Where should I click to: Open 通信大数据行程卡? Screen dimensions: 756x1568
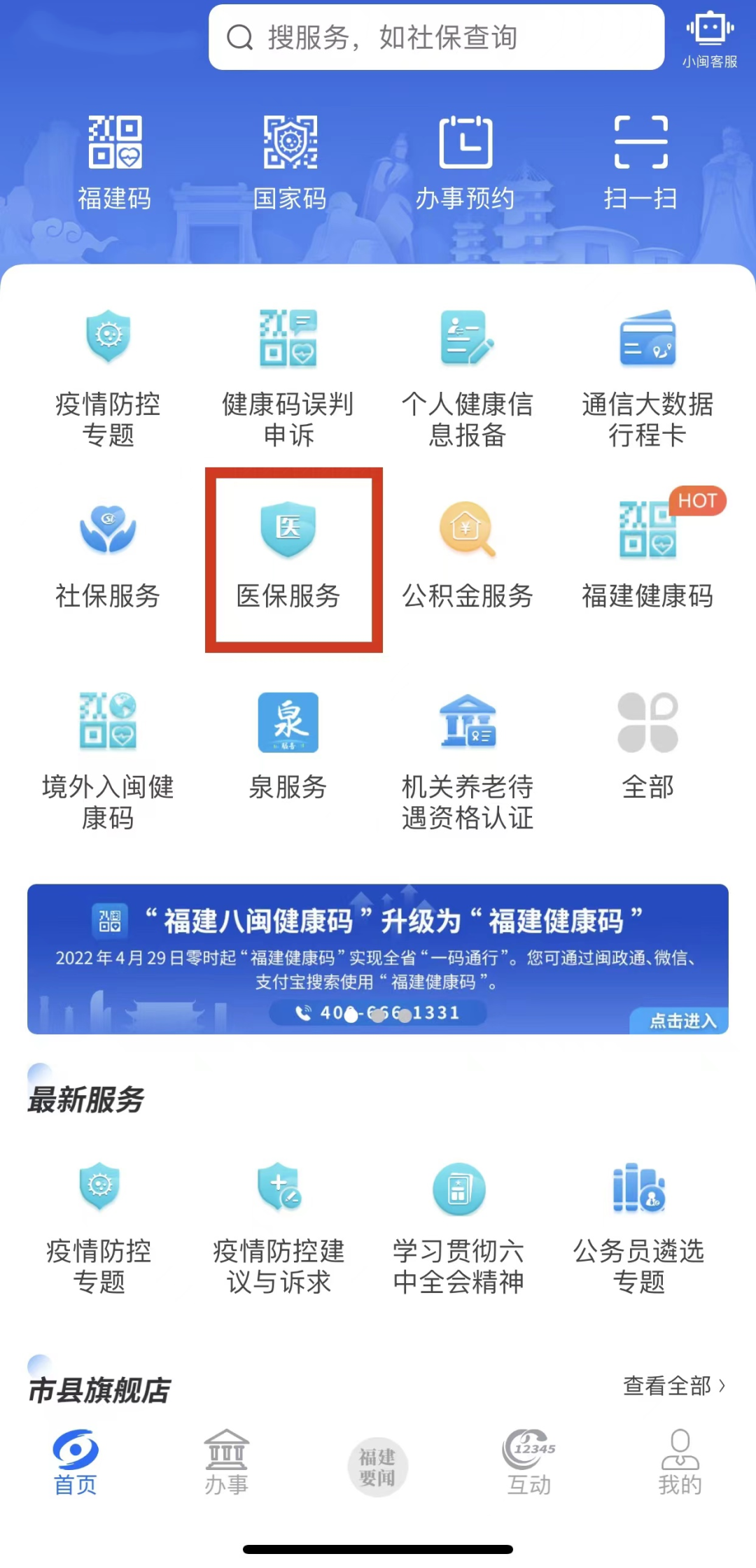647,378
